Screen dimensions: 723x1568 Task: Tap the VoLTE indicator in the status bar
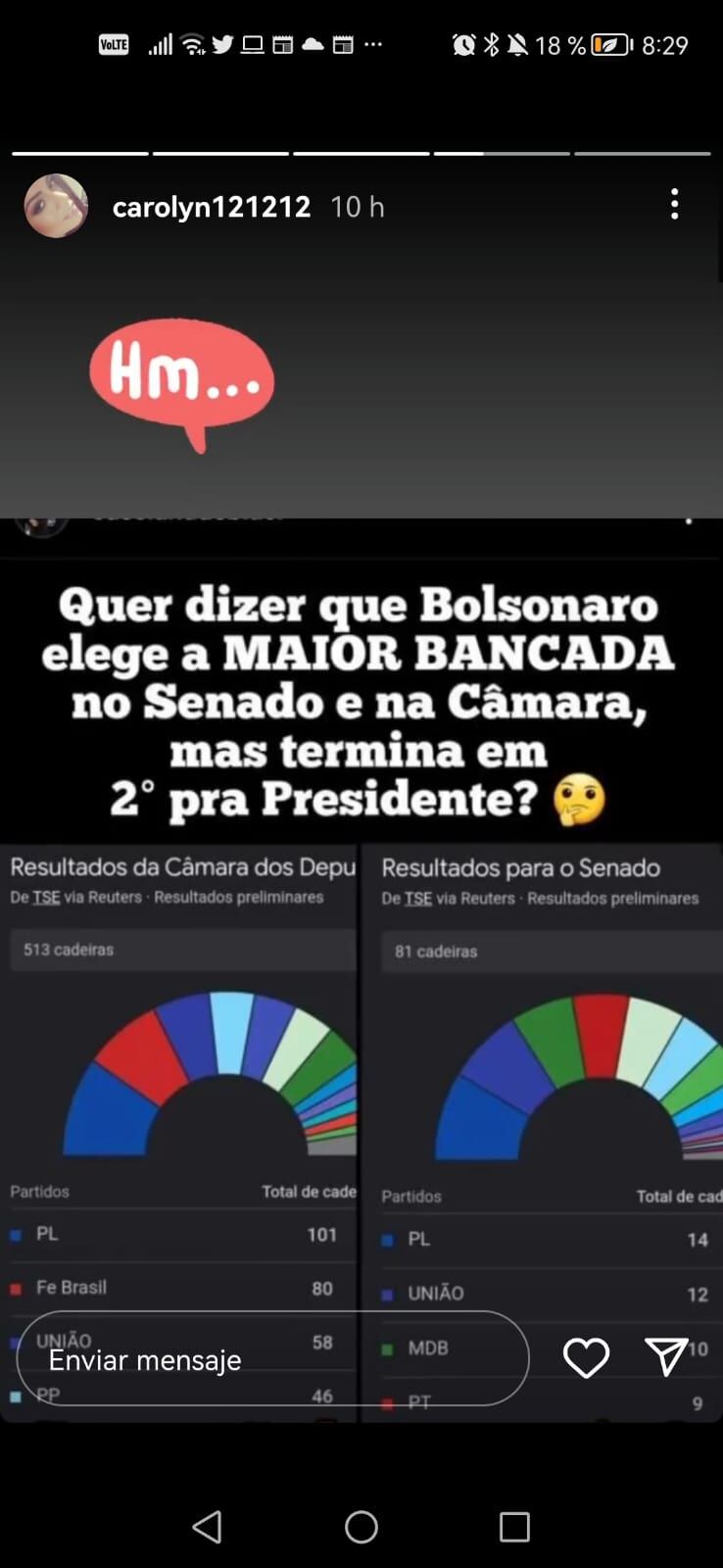pos(114,43)
